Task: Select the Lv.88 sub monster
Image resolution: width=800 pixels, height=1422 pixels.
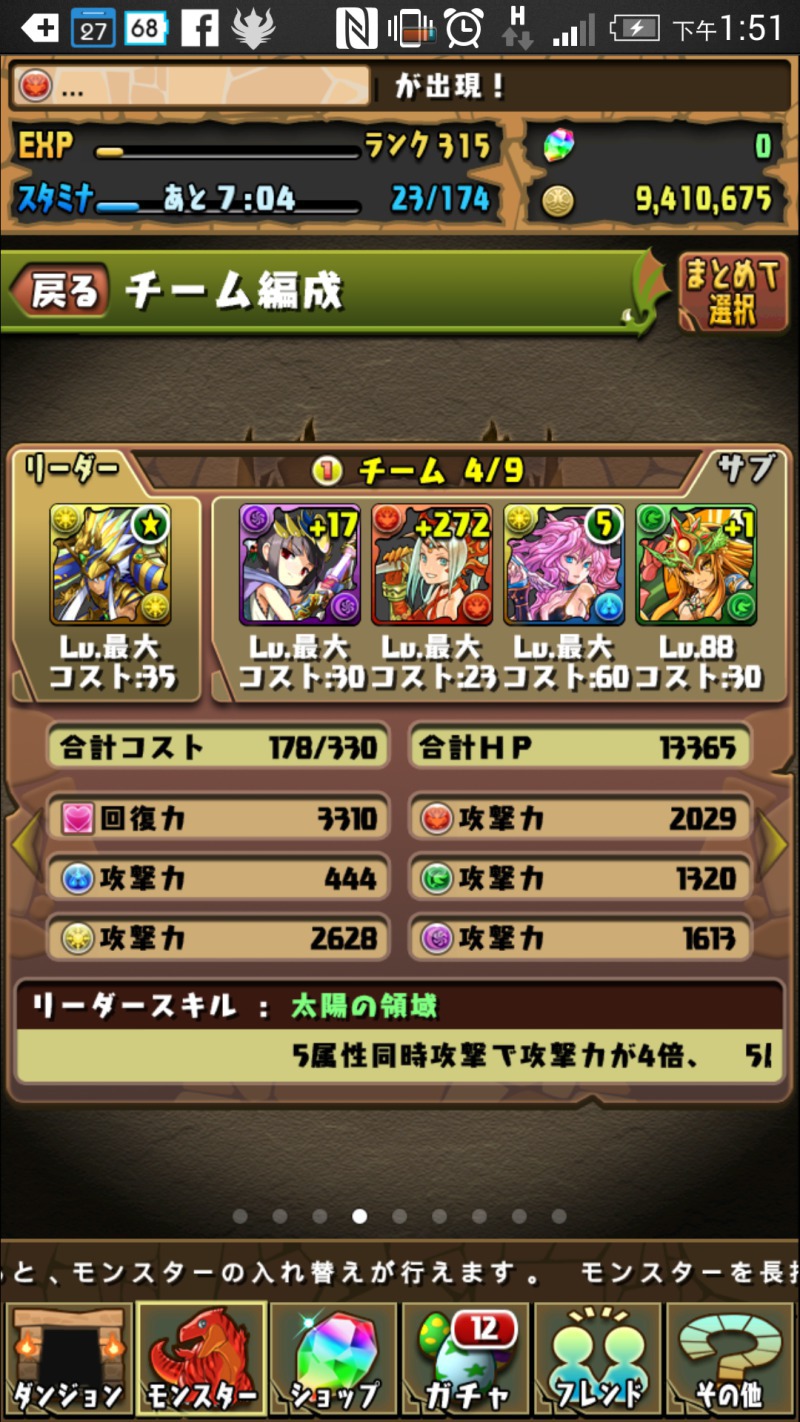Action: 696,565
